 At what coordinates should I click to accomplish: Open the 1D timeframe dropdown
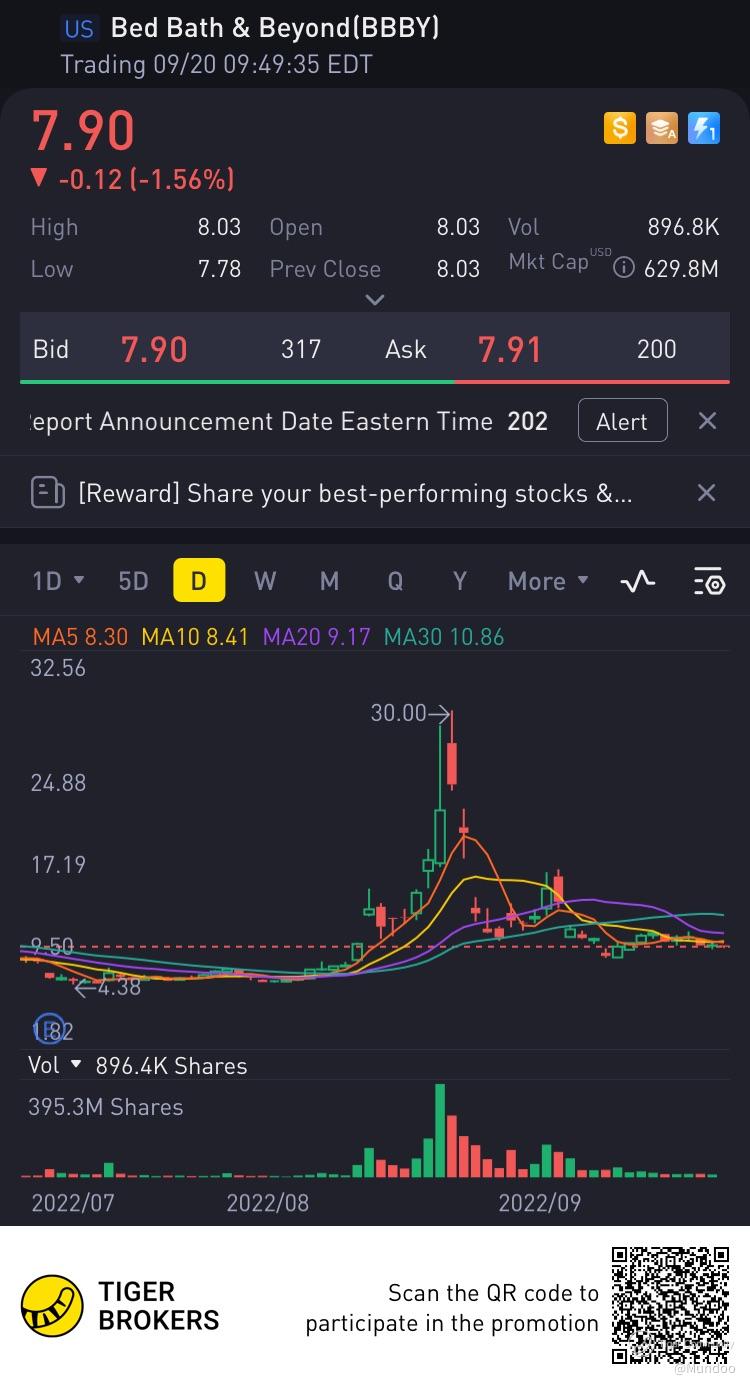click(58, 581)
